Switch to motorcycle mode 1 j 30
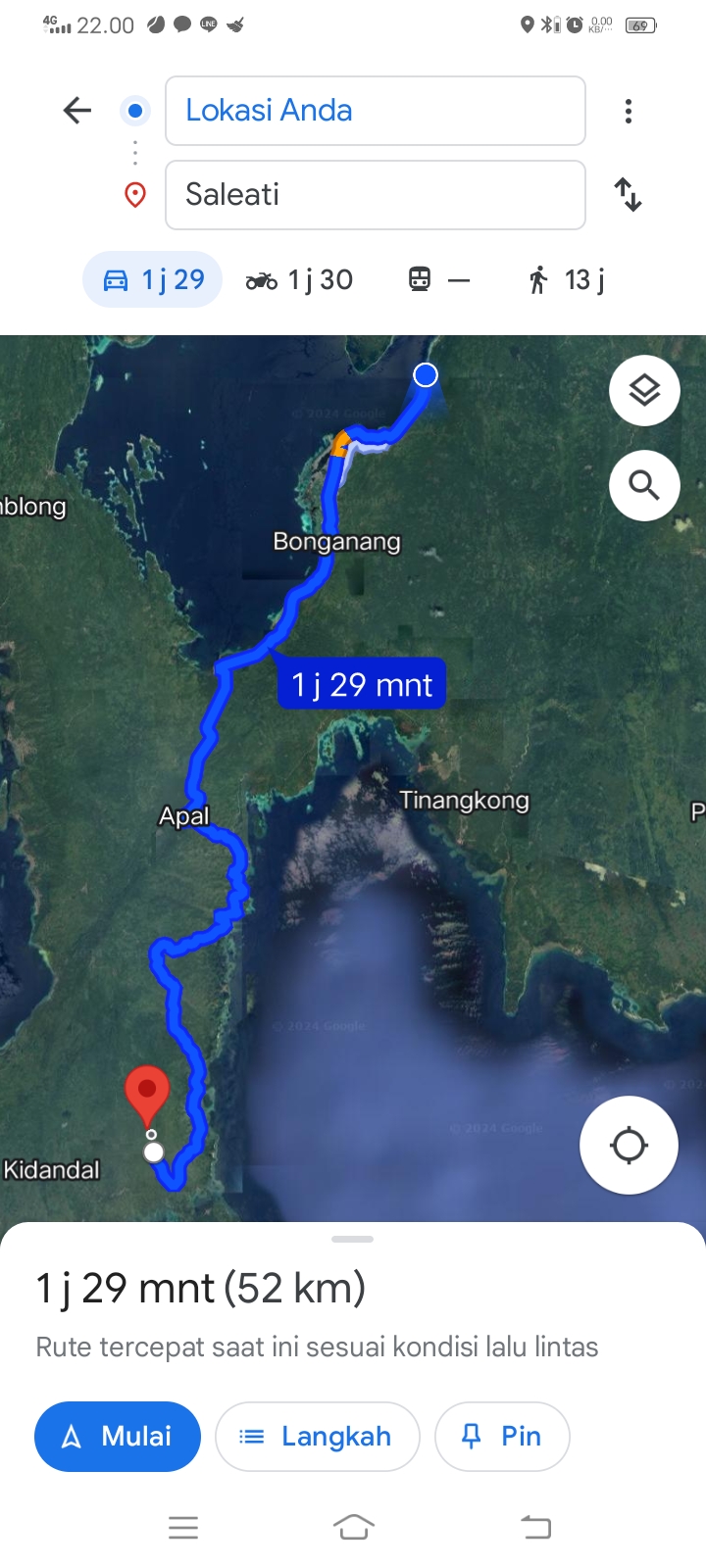Viewport: 706px width, 1568px height. point(299,280)
